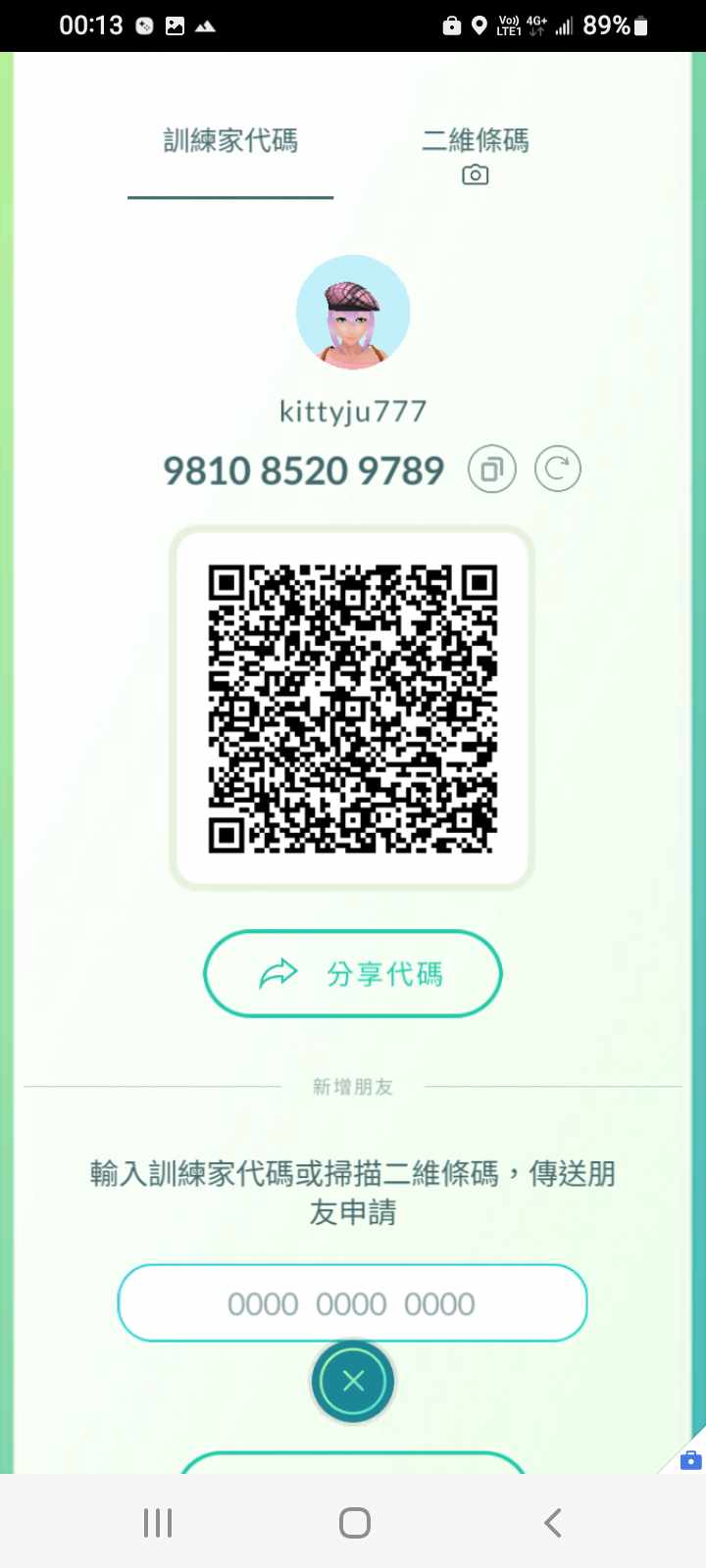Select the 訓練家代碼 tab

pos(230,142)
